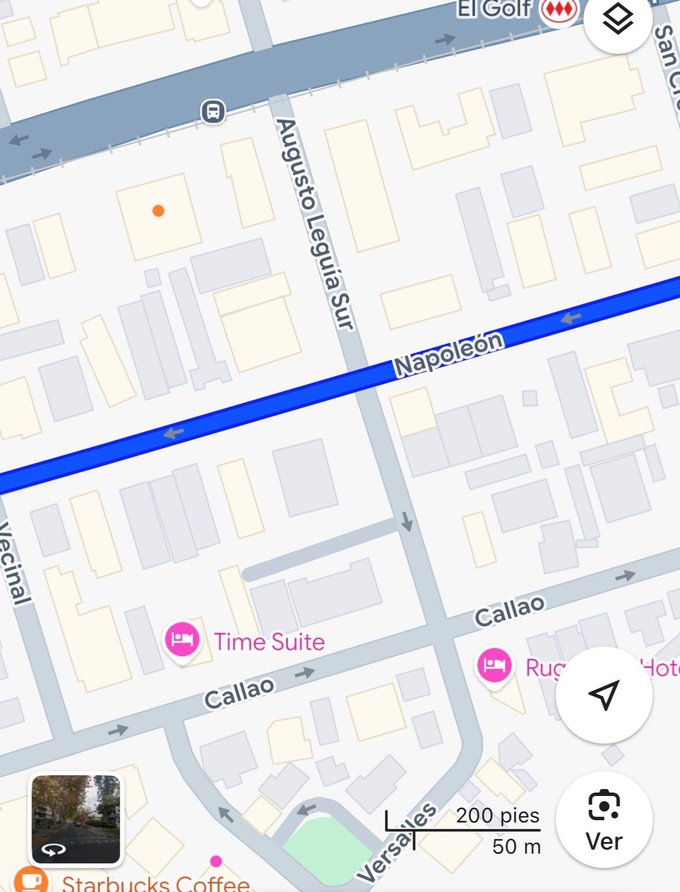The height and width of the screenshot is (892, 680).
Task: Open the Street View thumbnail
Action: pos(76,820)
